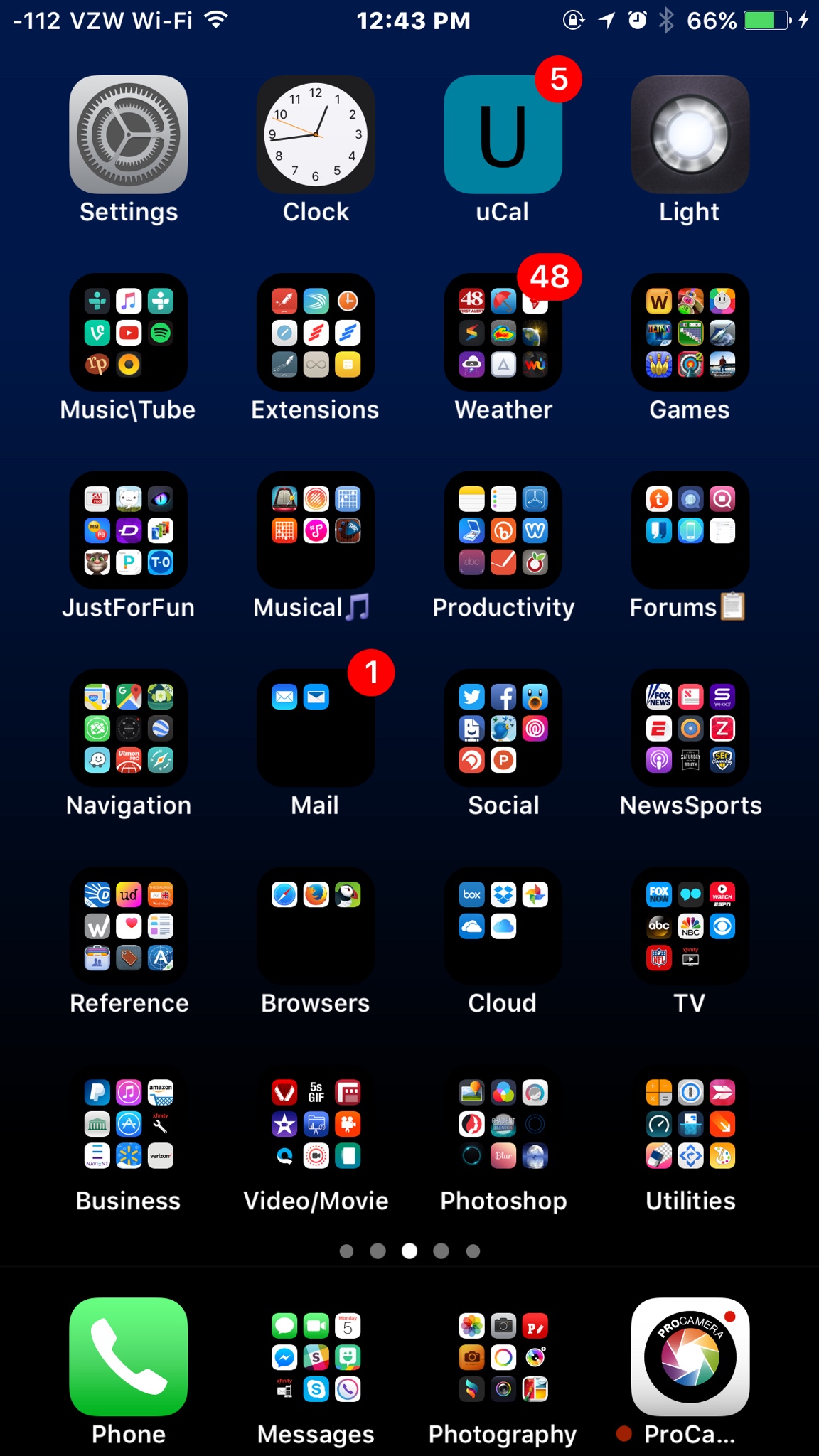Launch ProCamera from the dock
Screen dimensions: 819x1456
coord(690,1357)
